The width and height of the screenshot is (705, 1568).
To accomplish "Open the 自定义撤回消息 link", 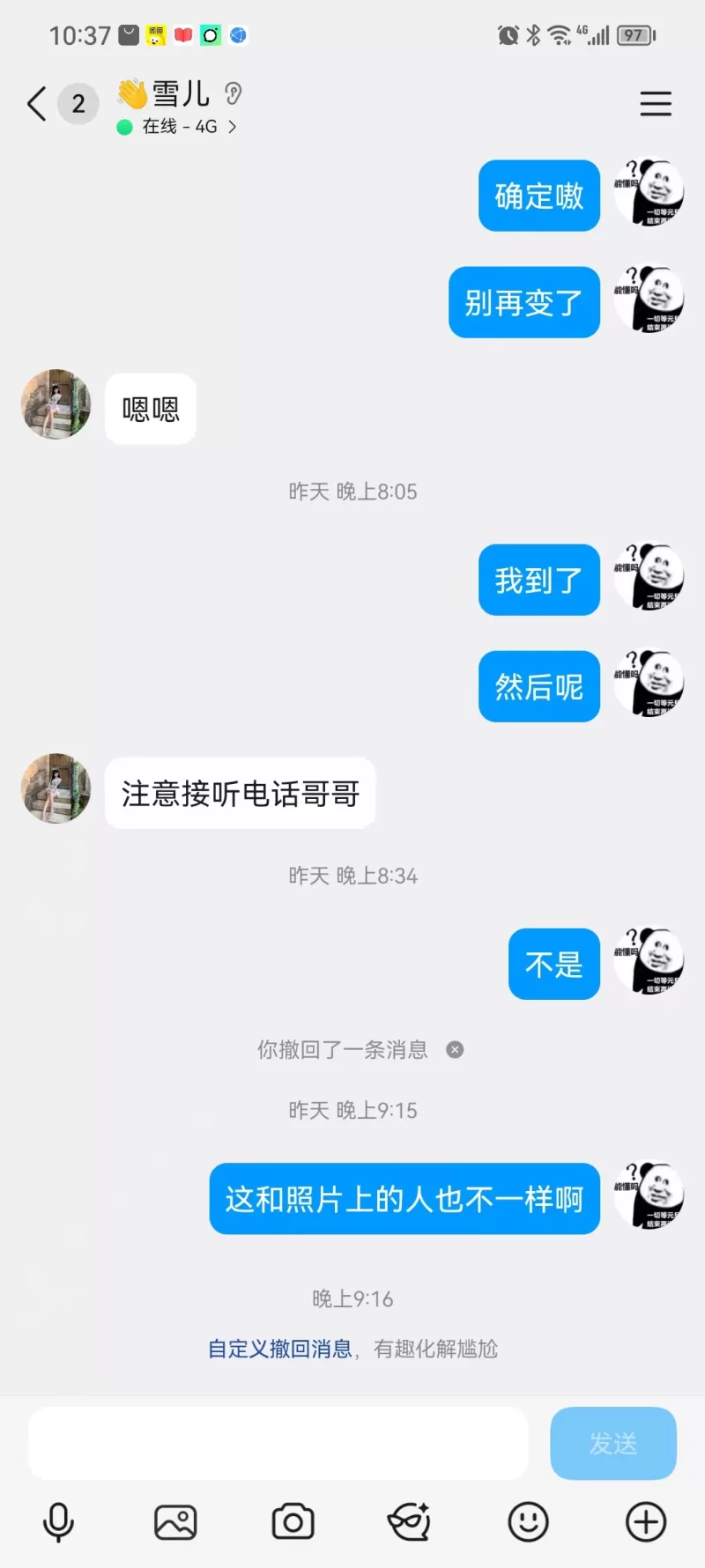I will [x=279, y=1349].
